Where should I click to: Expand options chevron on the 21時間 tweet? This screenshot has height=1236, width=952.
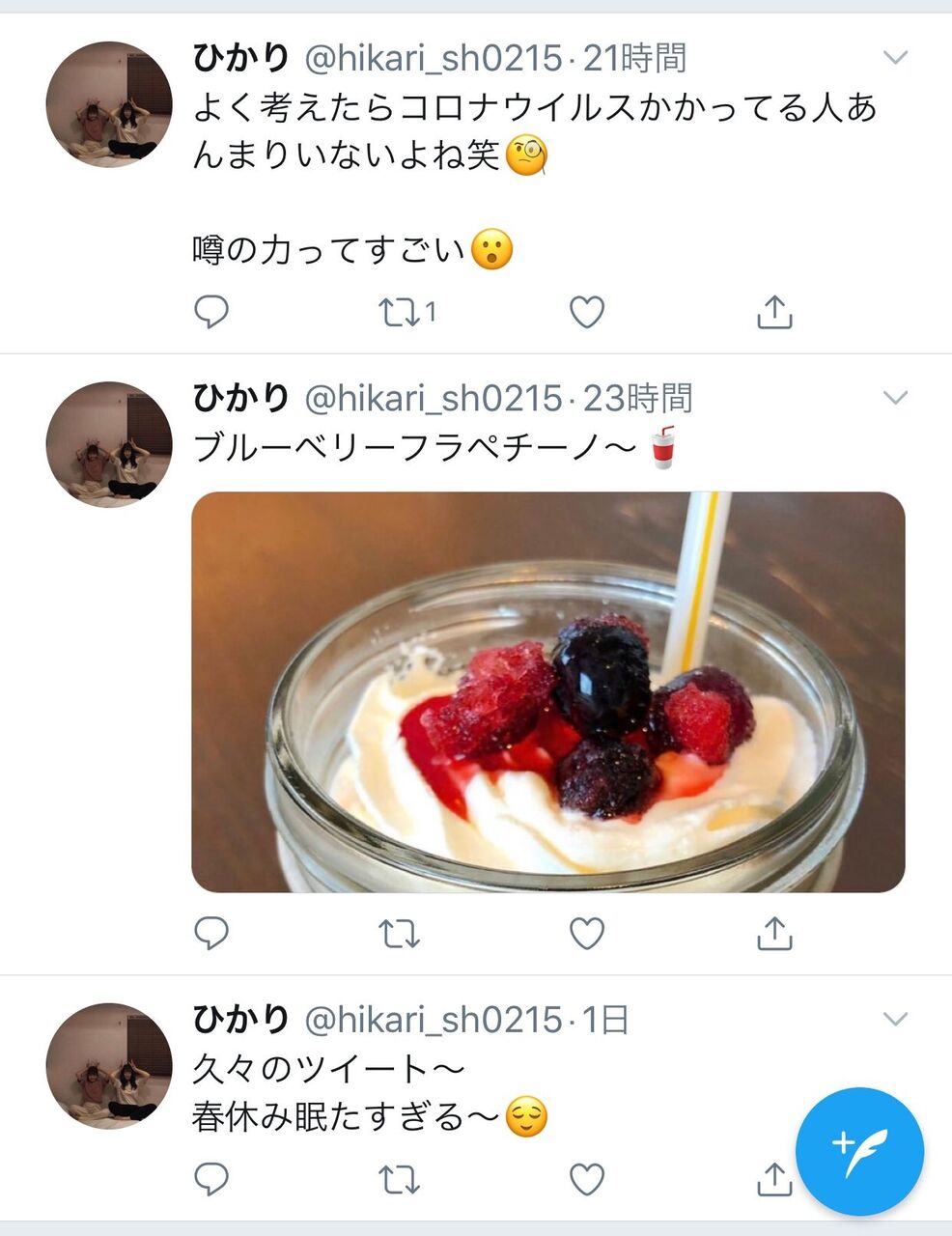896,58
